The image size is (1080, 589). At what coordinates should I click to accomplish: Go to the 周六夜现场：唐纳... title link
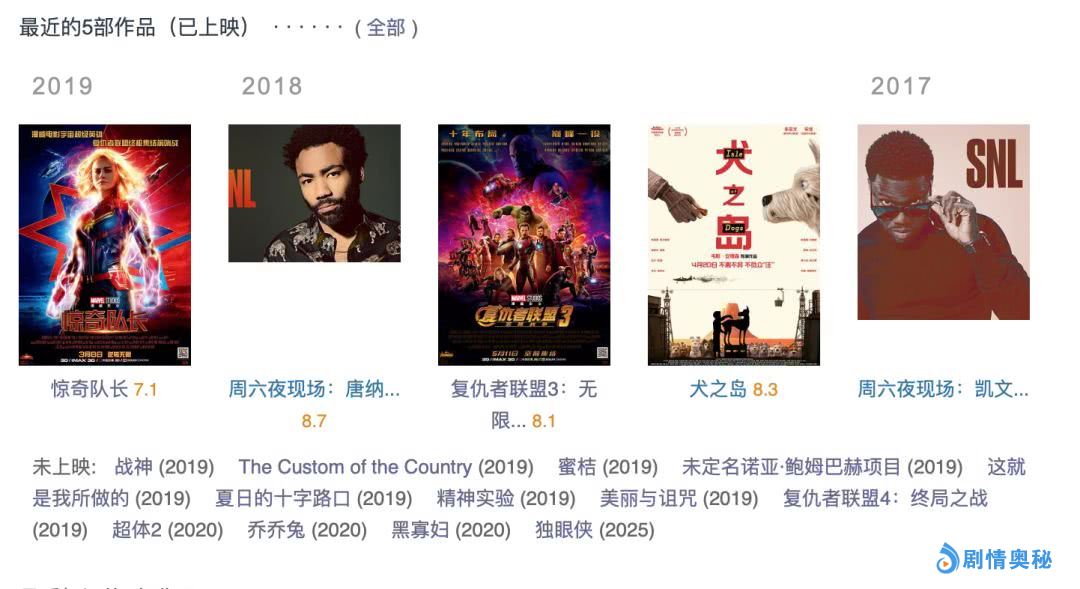[x=314, y=389]
